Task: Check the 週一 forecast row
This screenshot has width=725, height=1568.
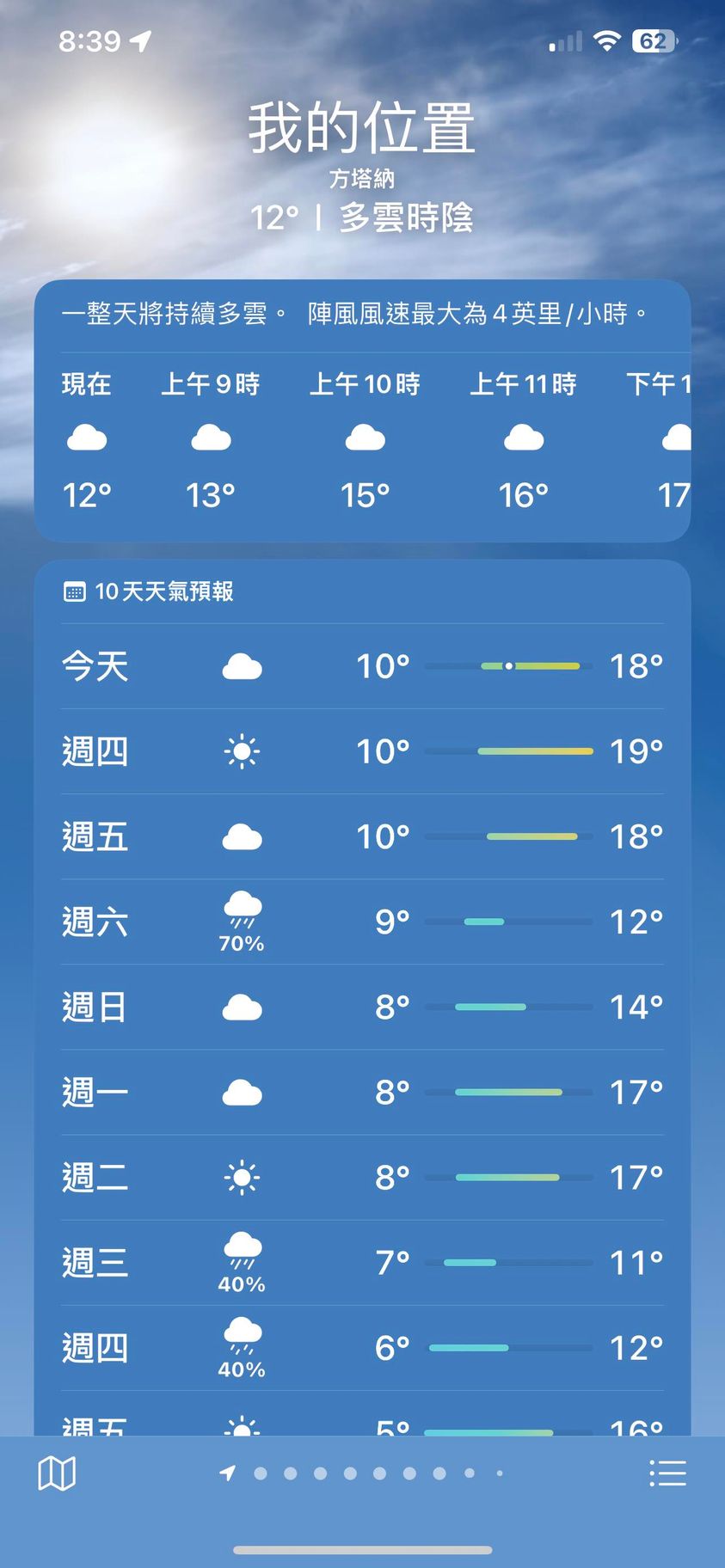Action: click(362, 1092)
